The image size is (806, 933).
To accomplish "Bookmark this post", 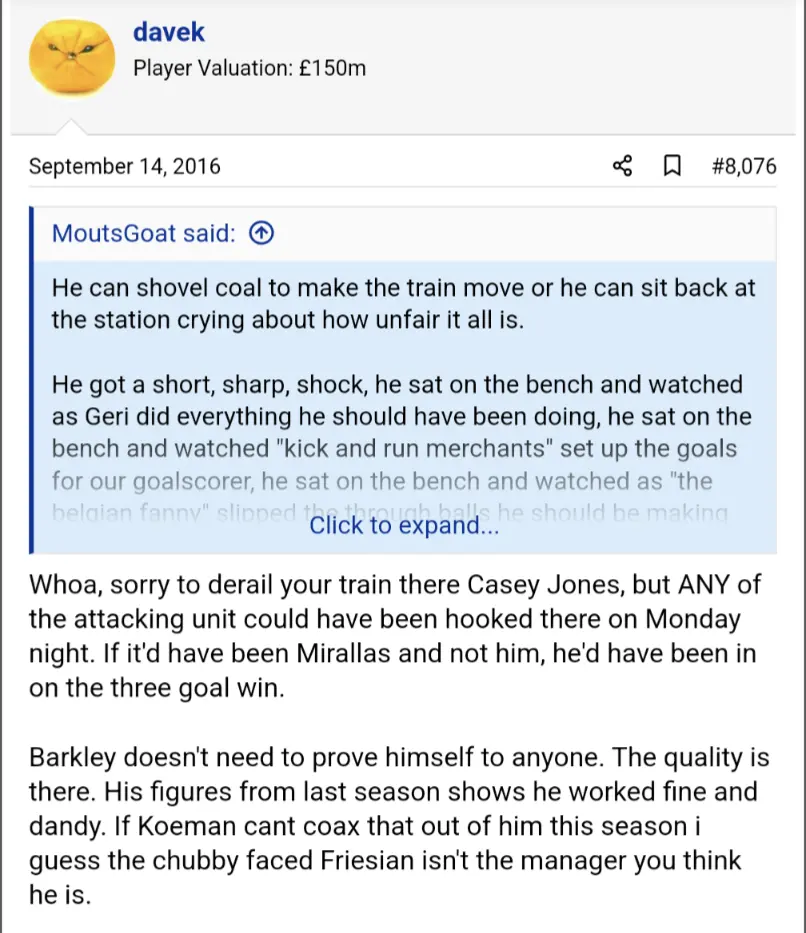I will (x=673, y=166).
